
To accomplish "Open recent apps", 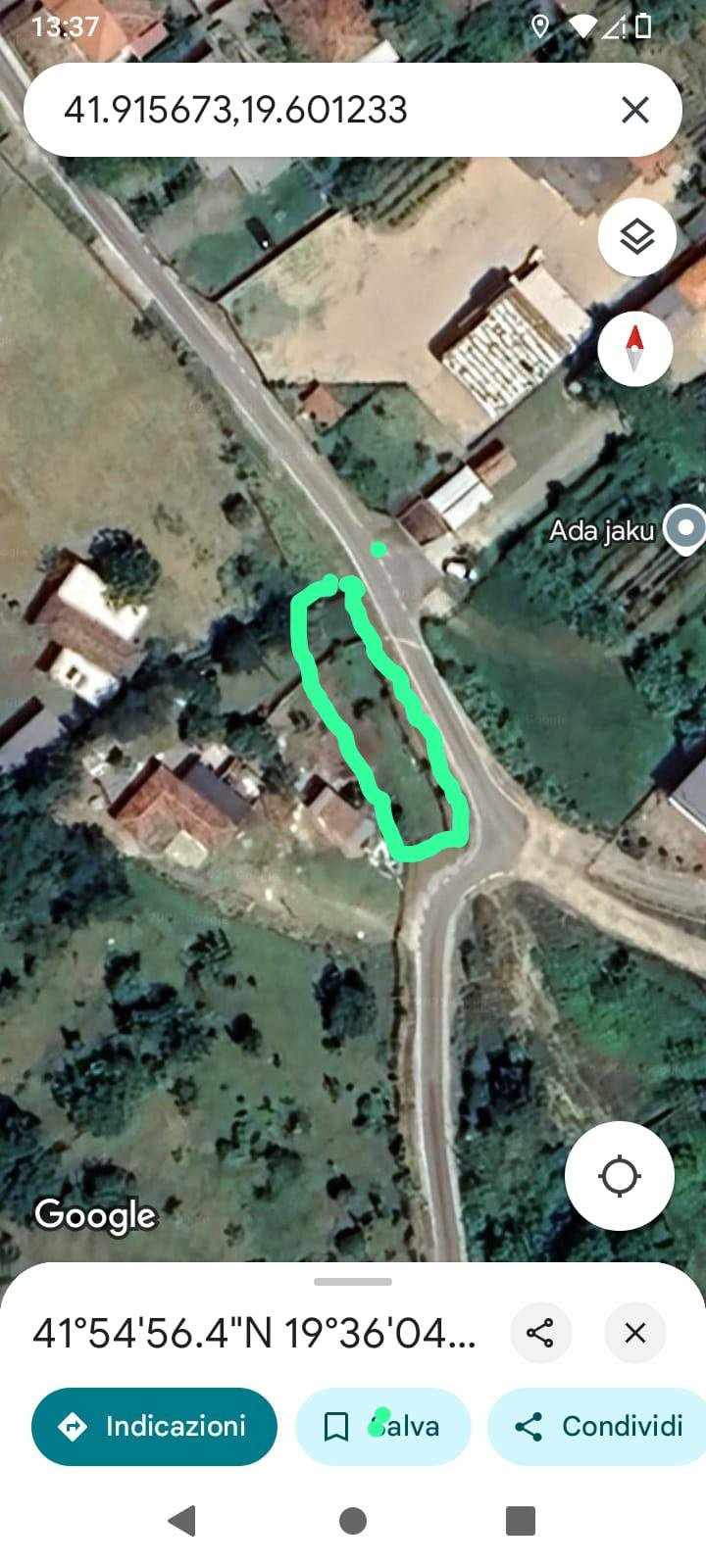I will [x=521, y=1521].
